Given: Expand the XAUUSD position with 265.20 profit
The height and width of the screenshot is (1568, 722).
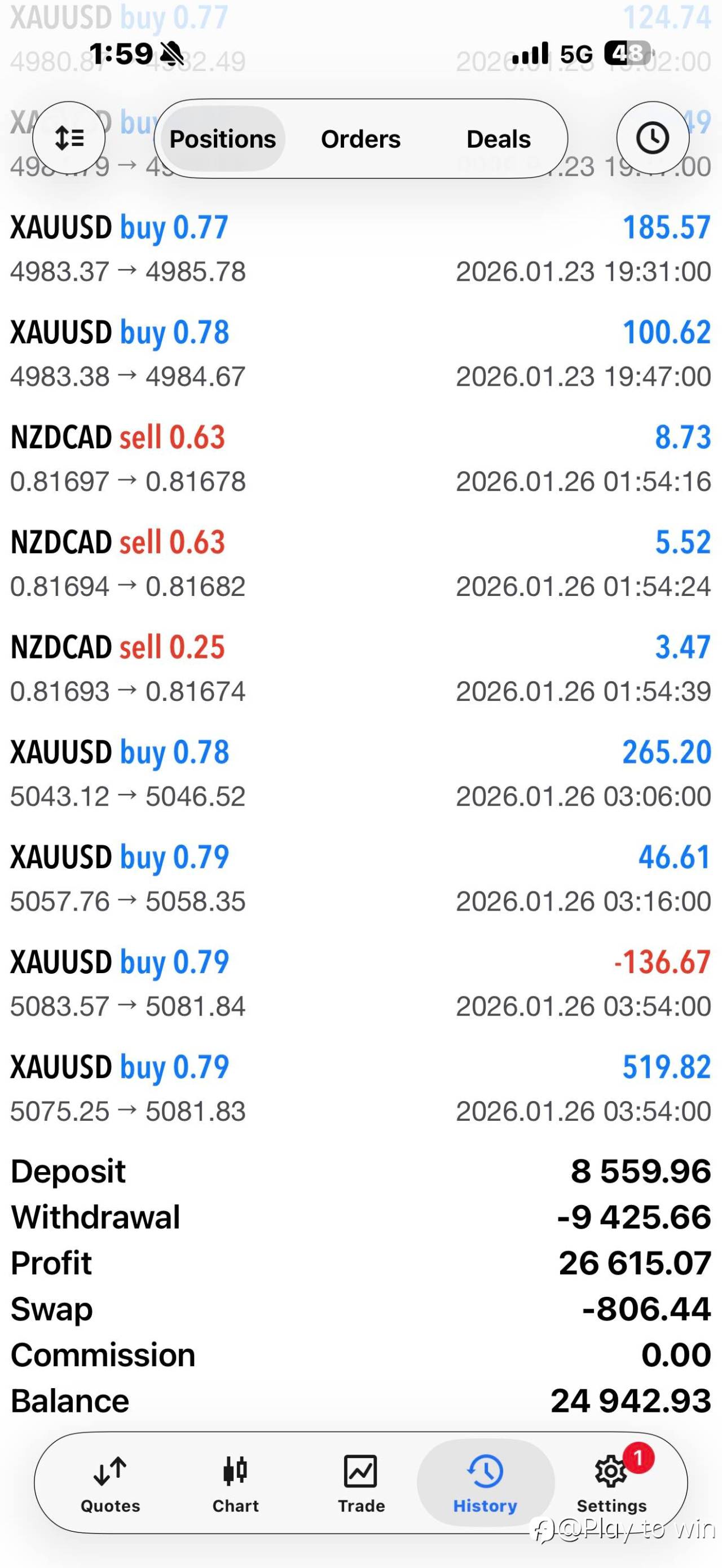Looking at the screenshot, I should [361, 774].
